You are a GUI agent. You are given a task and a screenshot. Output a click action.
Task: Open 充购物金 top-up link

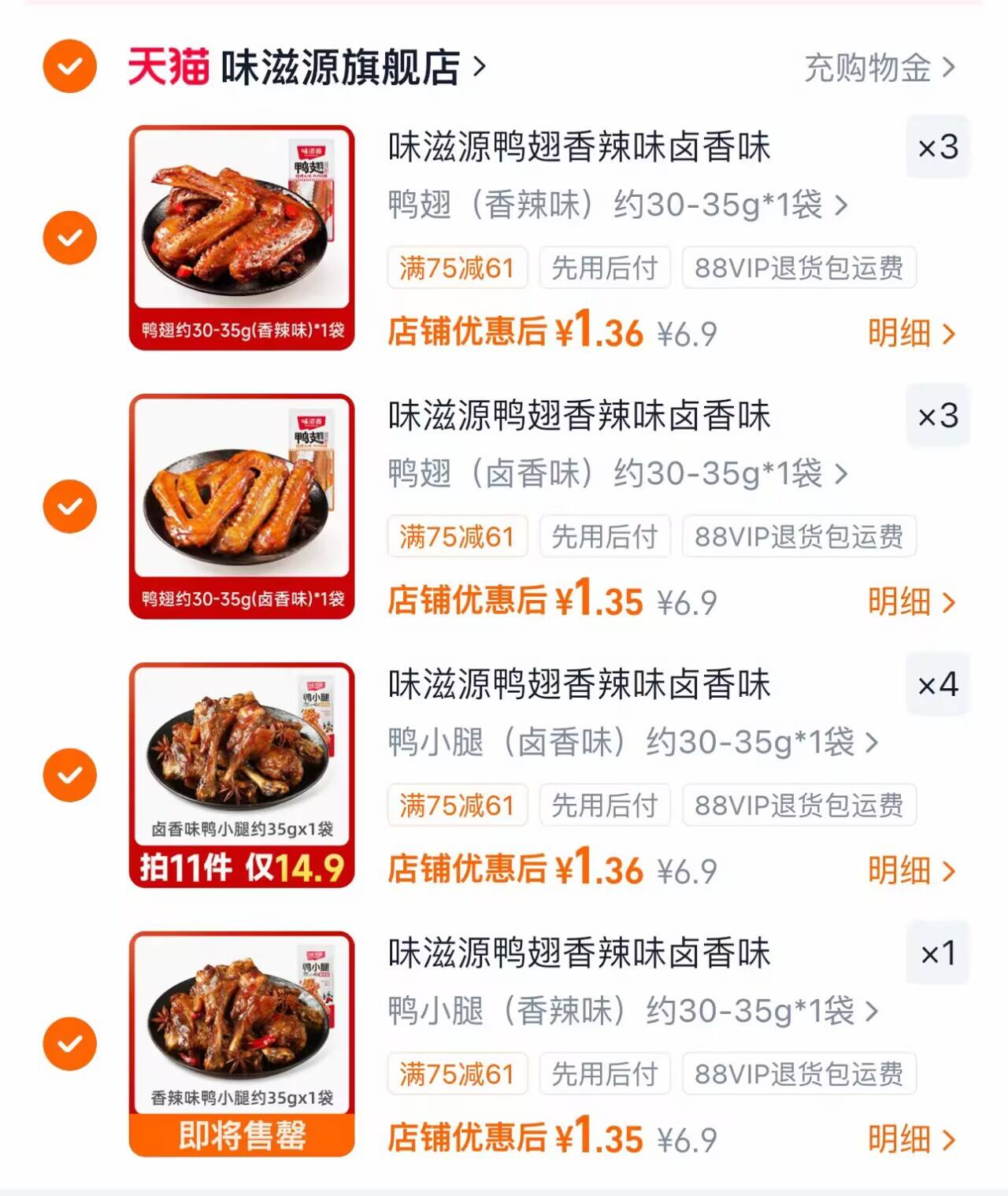point(879,68)
